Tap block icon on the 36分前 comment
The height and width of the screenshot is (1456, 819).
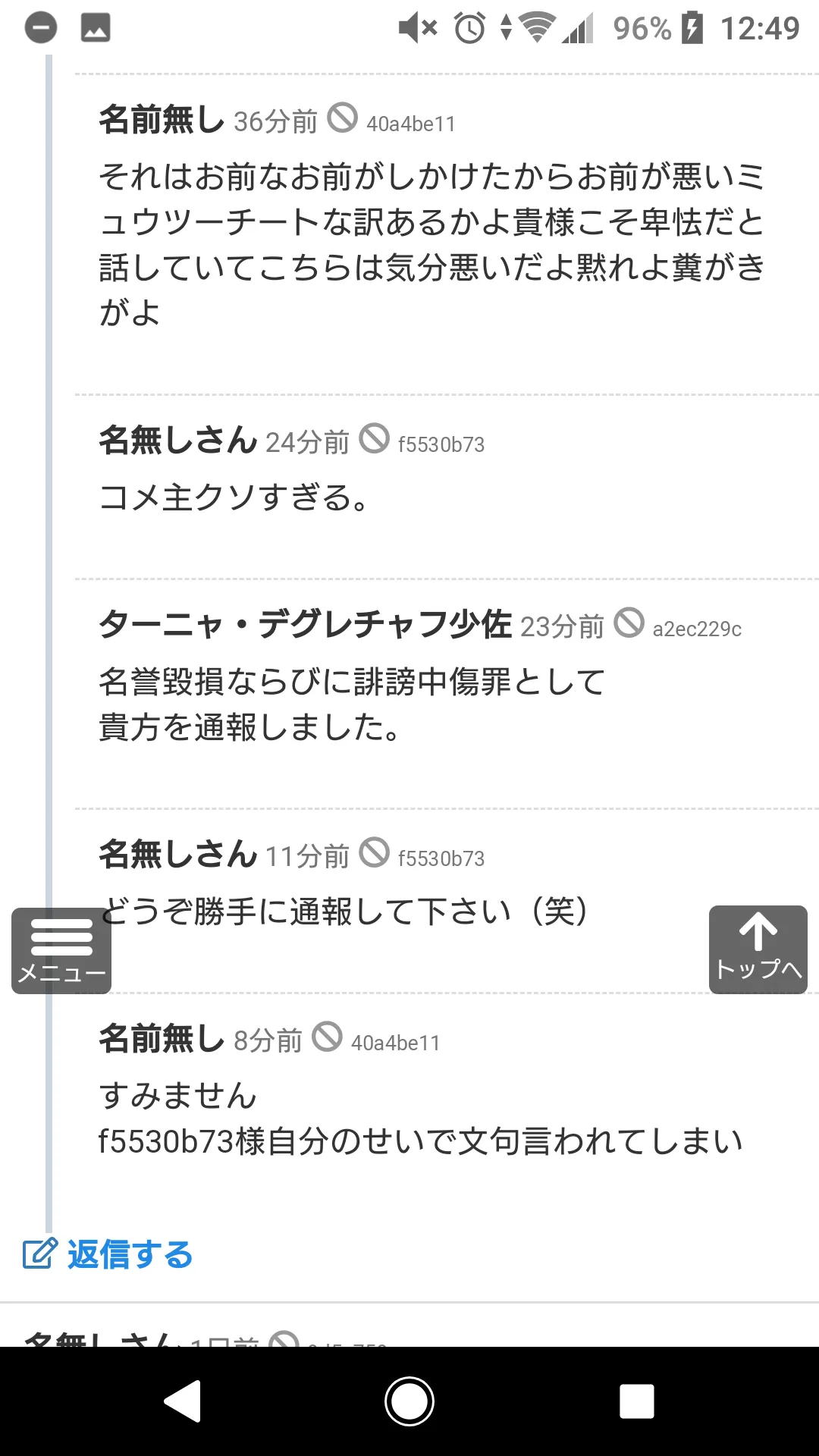(342, 118)
